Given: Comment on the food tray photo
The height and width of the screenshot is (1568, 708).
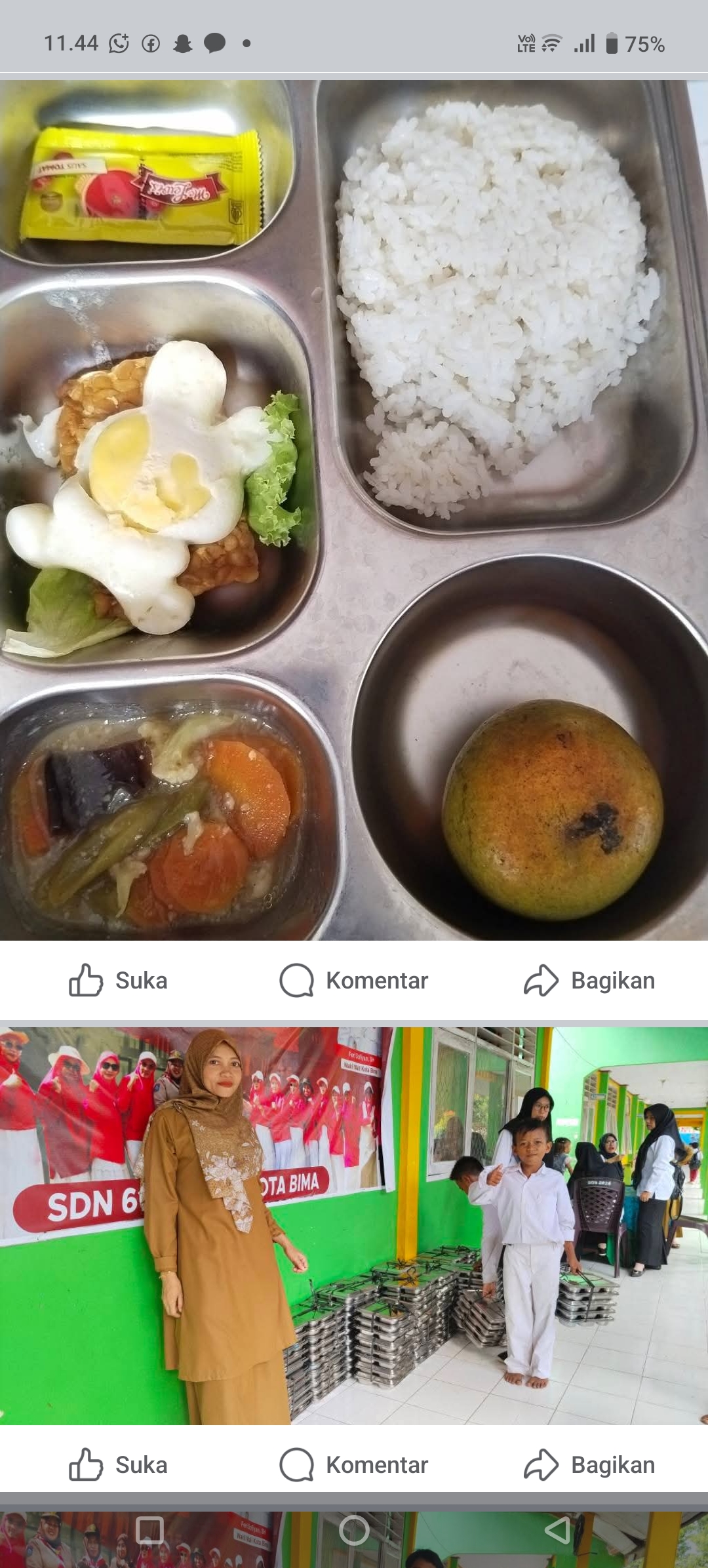Looking at the screenshot, I should [x=354, y=981].
